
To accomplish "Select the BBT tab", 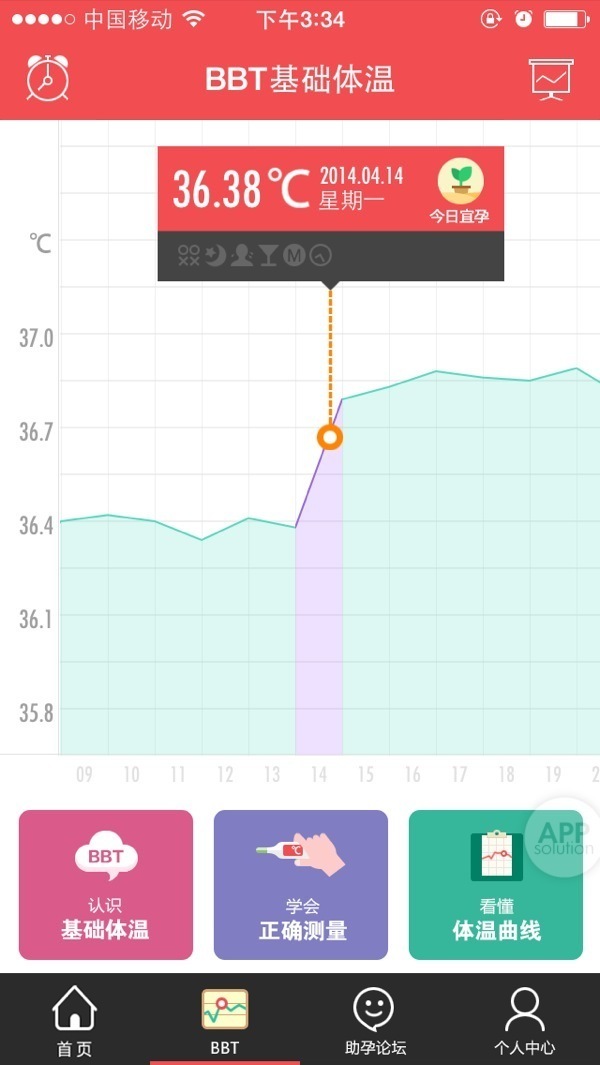I will 225,1020.
